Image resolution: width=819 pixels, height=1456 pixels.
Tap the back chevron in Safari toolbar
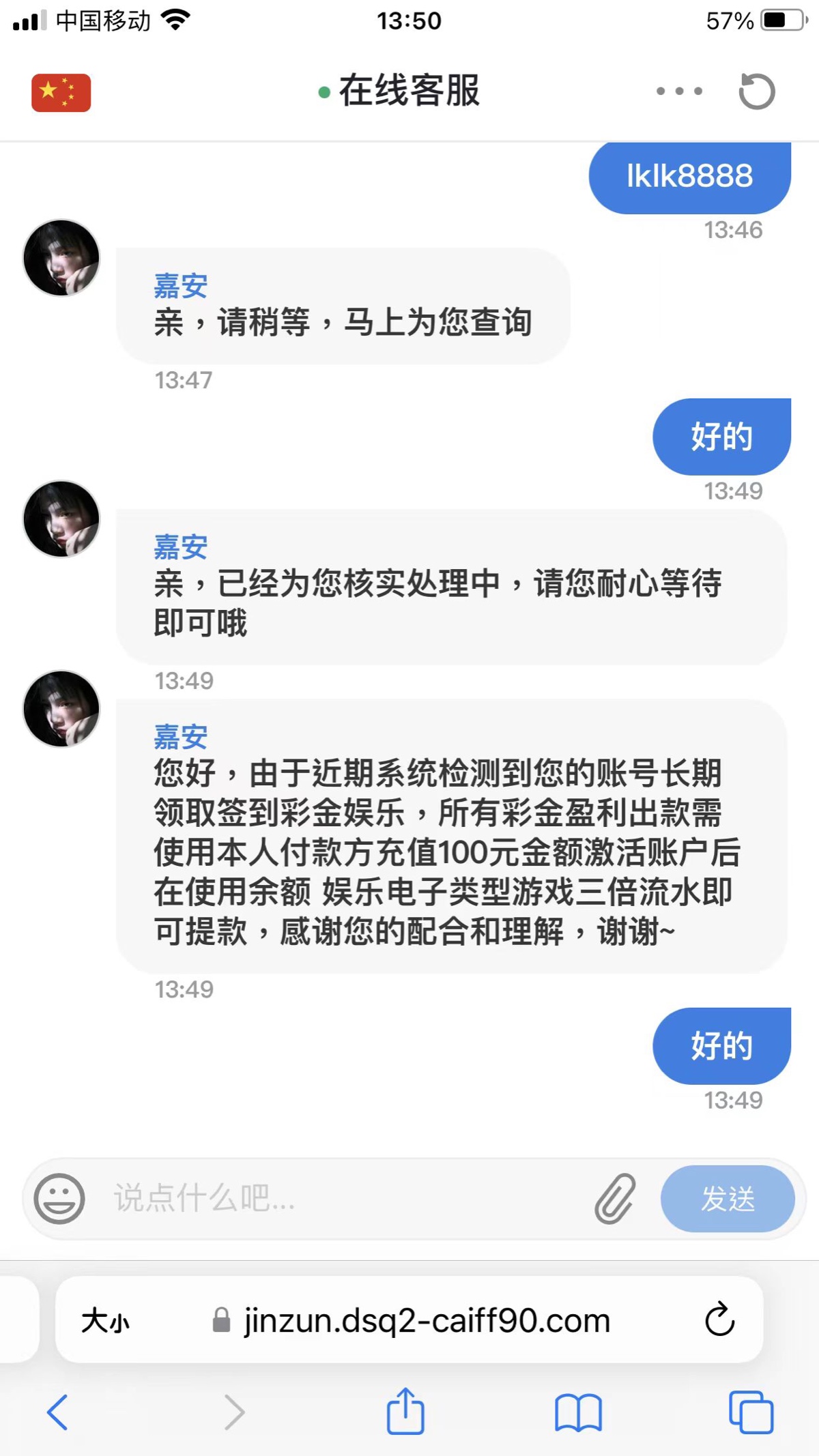point(58,1414)
